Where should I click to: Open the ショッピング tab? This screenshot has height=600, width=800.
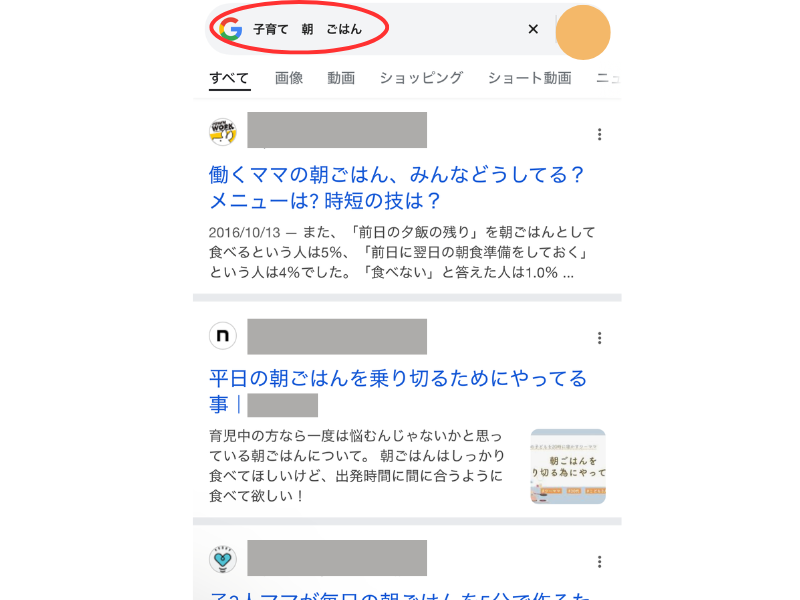tap(421, 78)
